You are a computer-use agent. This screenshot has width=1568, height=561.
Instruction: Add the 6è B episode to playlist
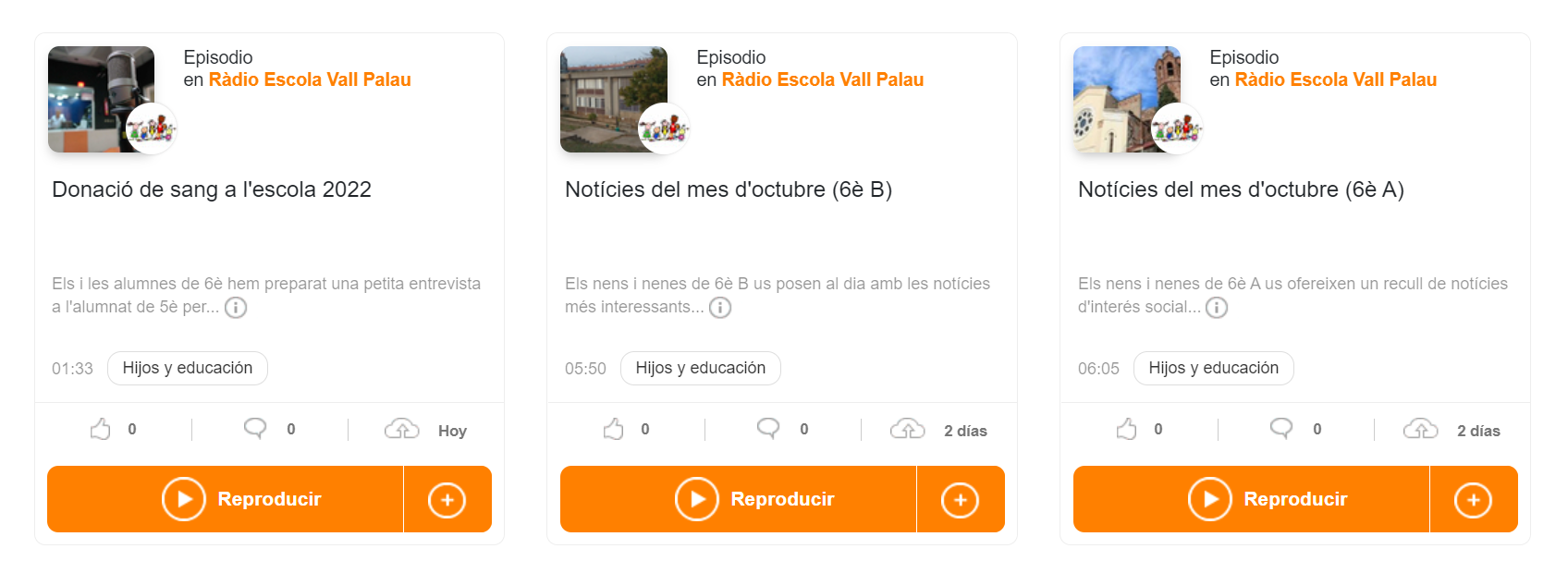click(x=961, y=500)
